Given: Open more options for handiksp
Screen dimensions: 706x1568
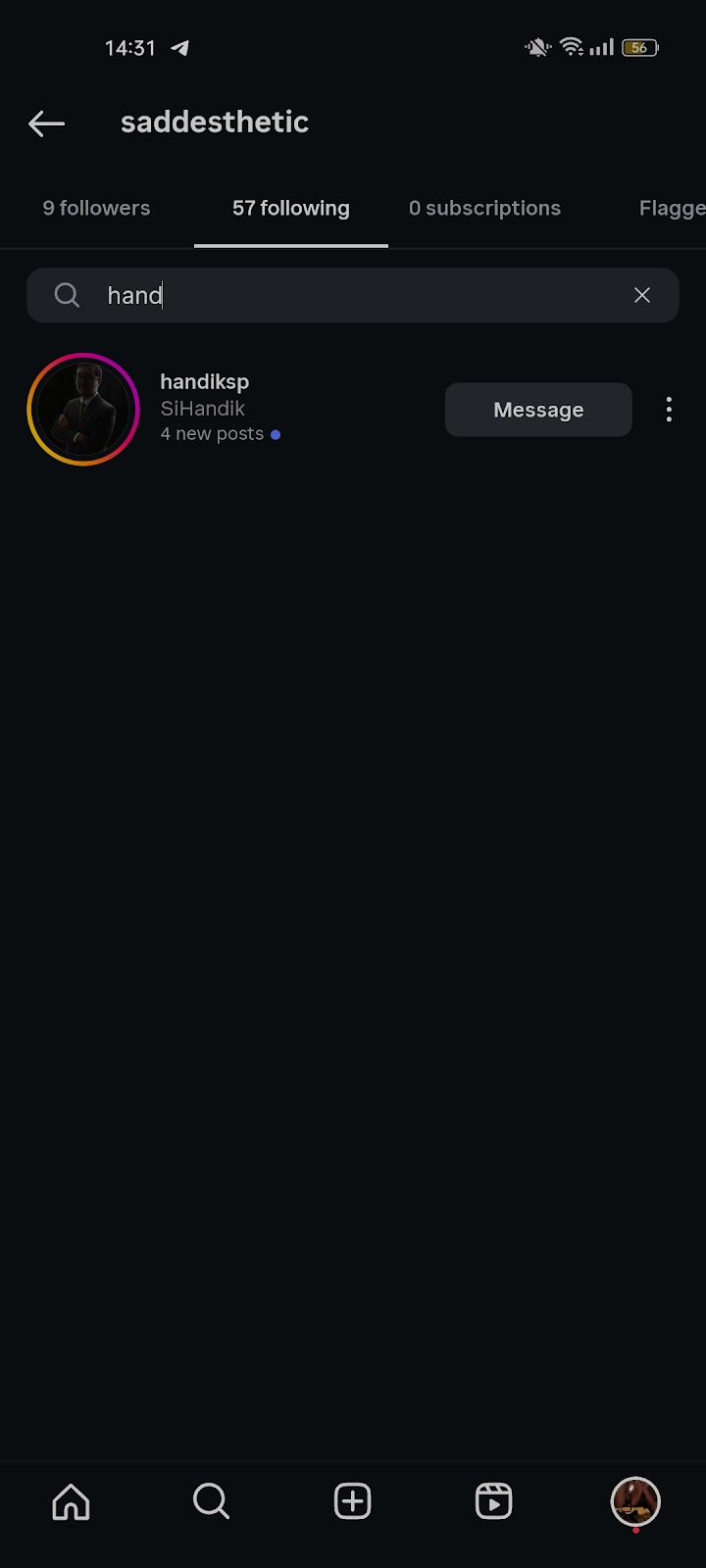Looking at the screenshot, I should (x=669, y=410).
